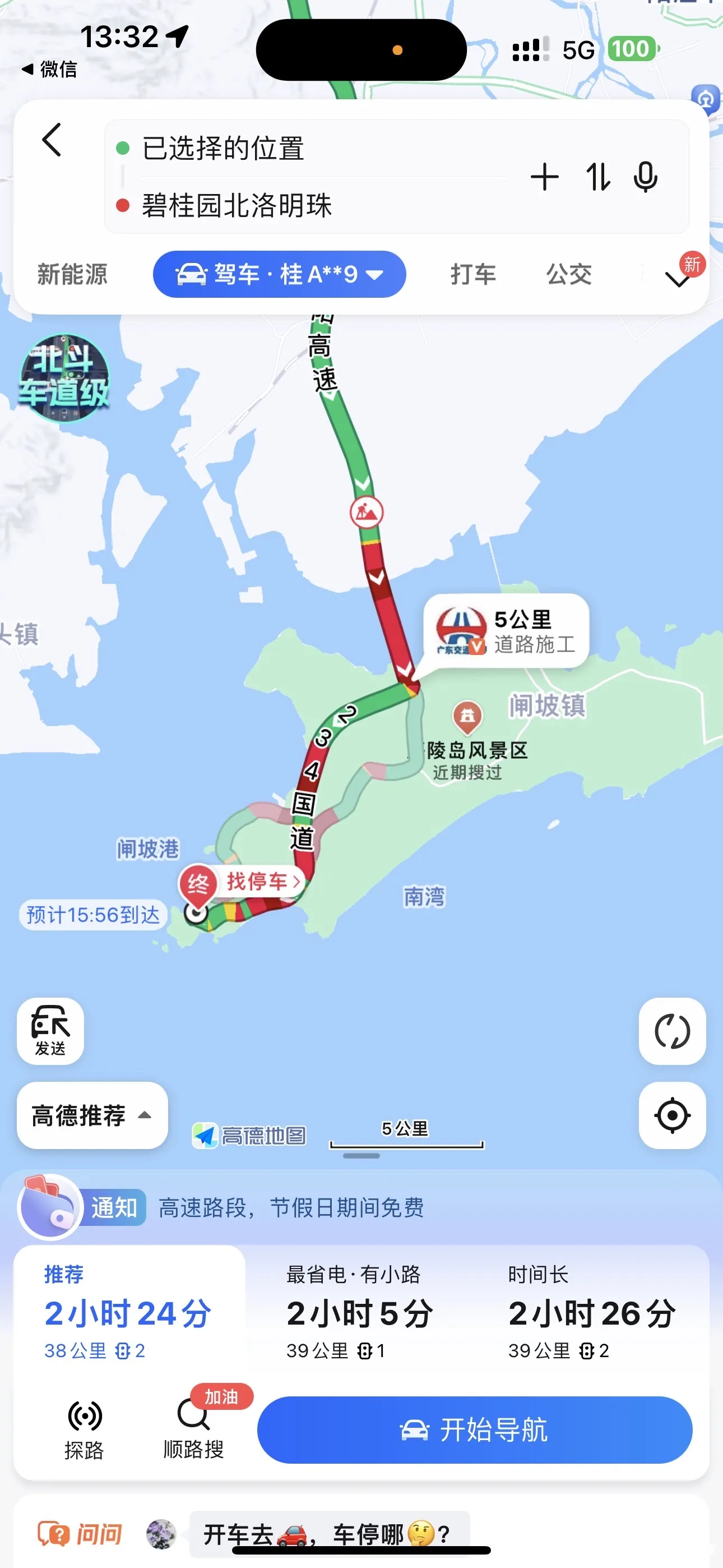Recenter map on current location
This screenshot has height=1568, width=723.
(x=672, y=1115)
